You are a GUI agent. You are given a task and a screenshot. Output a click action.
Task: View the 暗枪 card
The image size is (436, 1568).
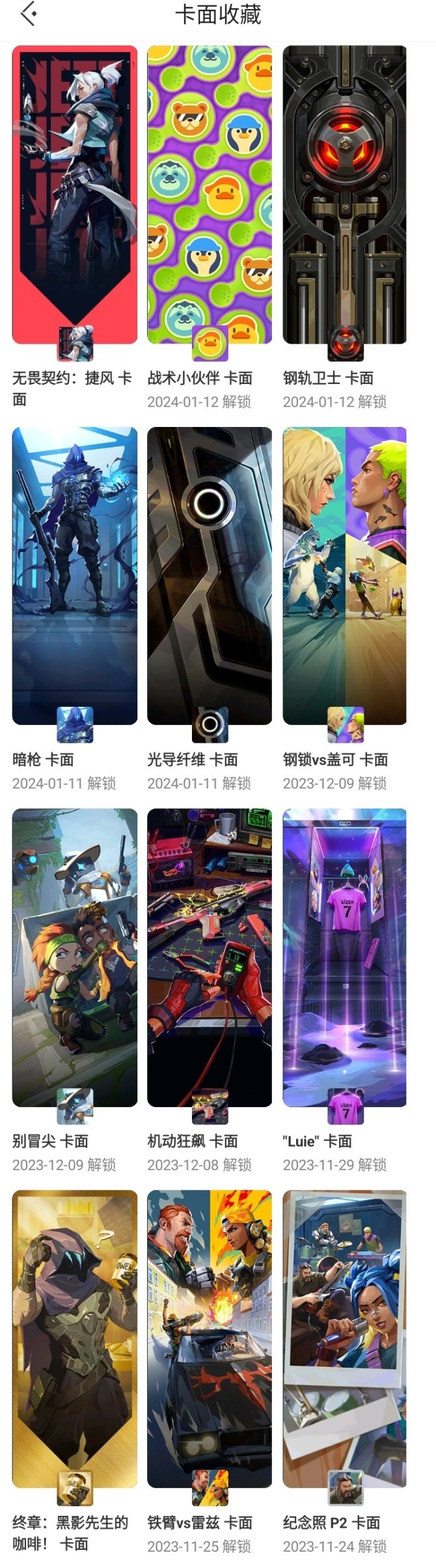(75, 576)
